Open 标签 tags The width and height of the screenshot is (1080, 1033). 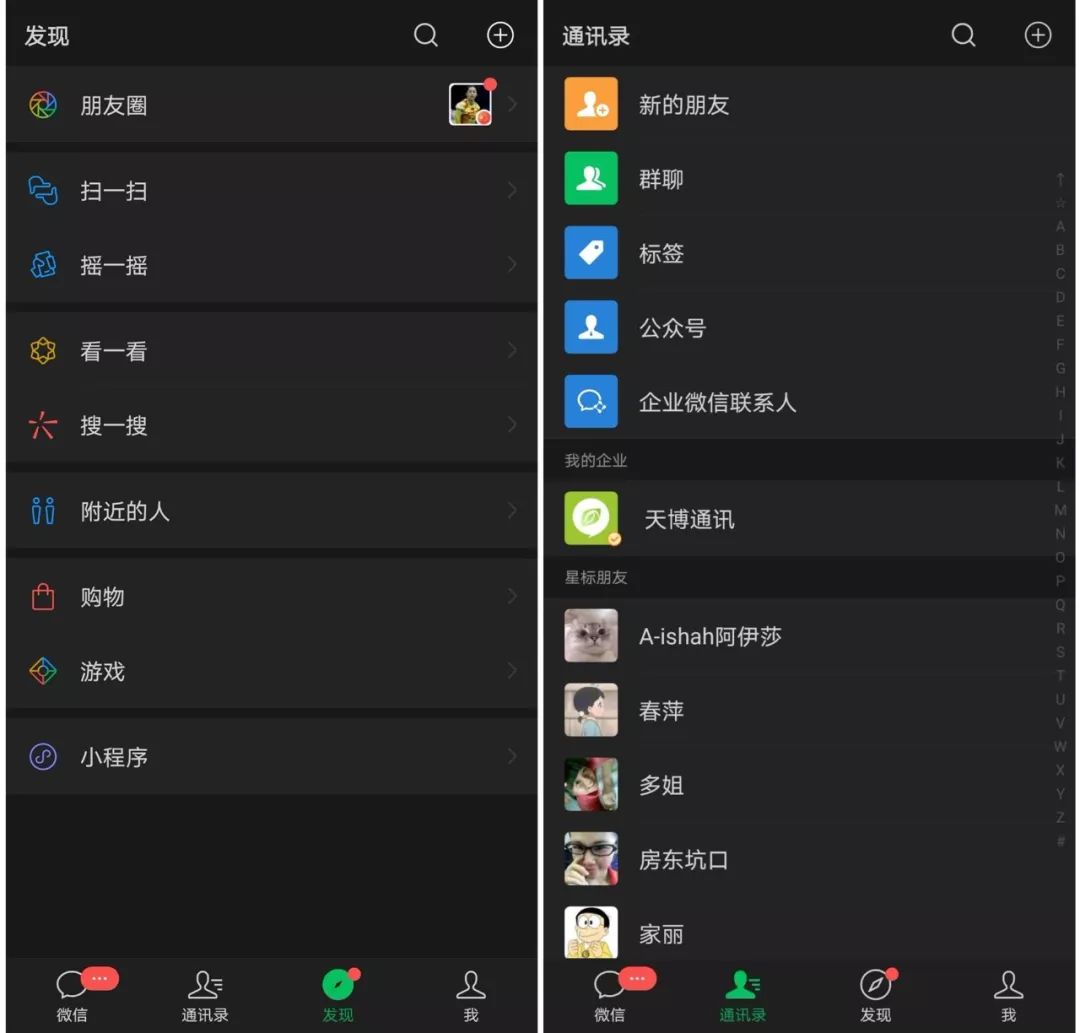(x=809, y=253)
